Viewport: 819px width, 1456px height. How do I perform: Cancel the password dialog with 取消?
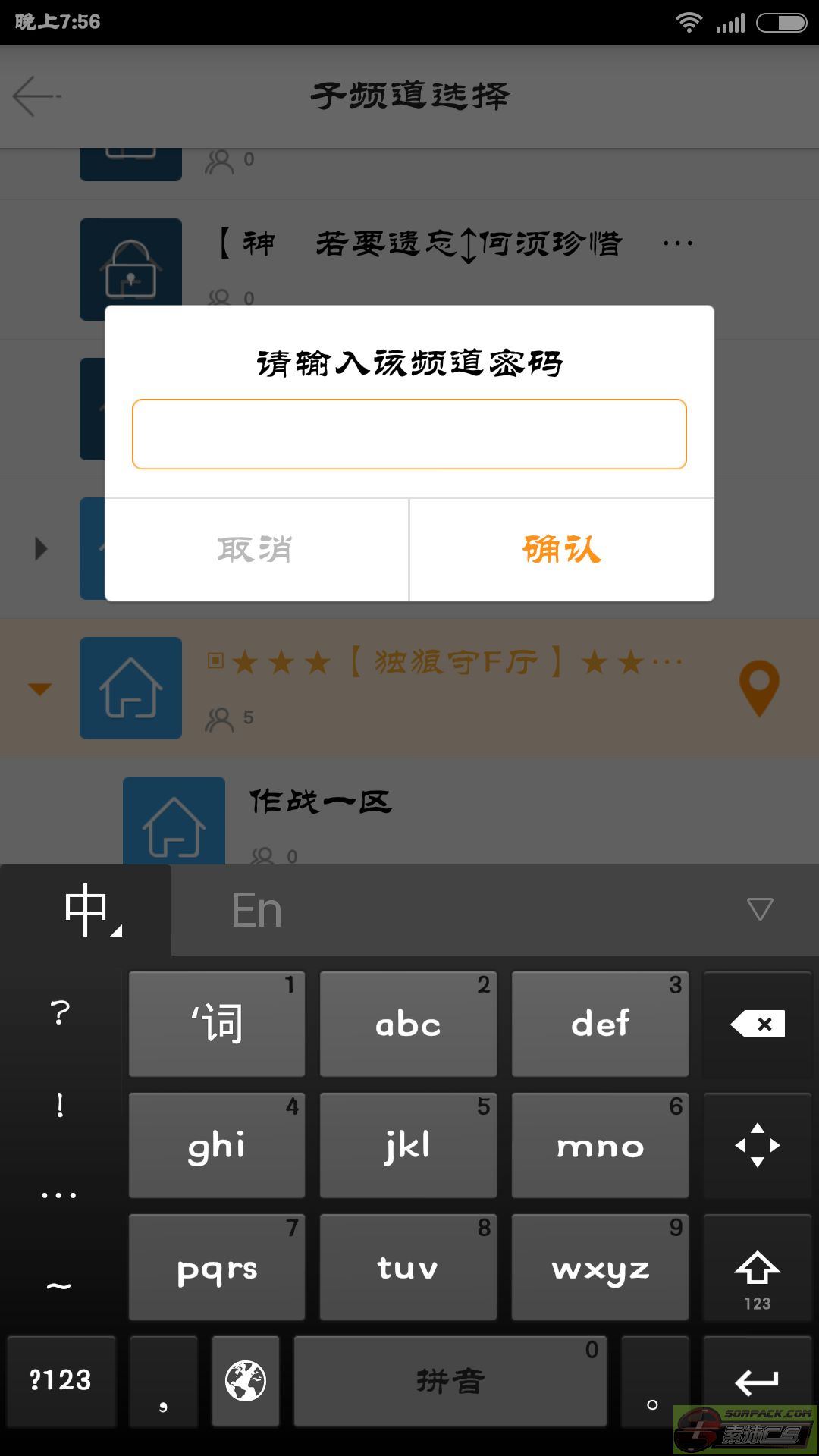pyautogui.click(x=256, y=550)
